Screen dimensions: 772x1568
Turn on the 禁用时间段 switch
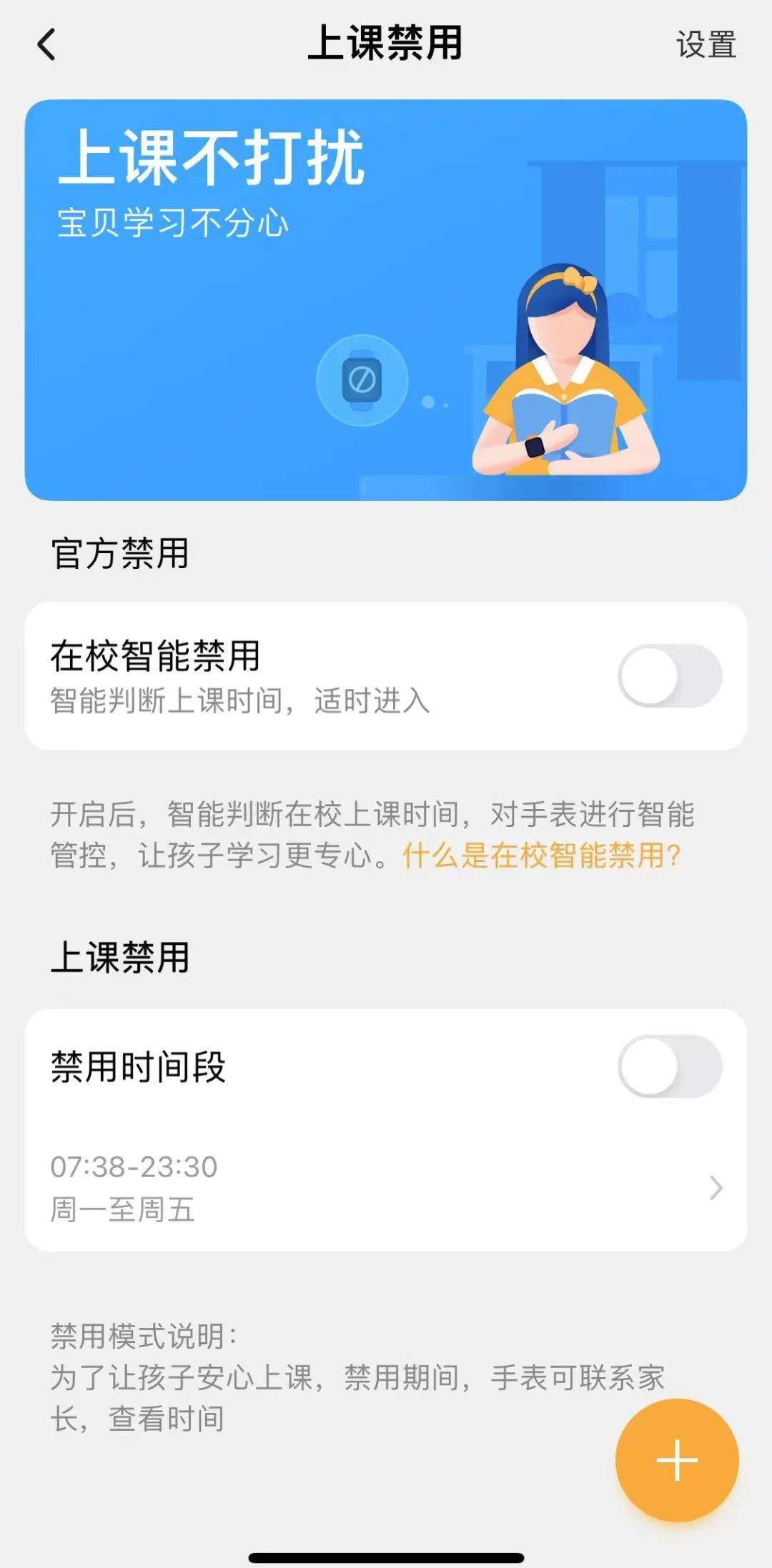(669, 1066)
